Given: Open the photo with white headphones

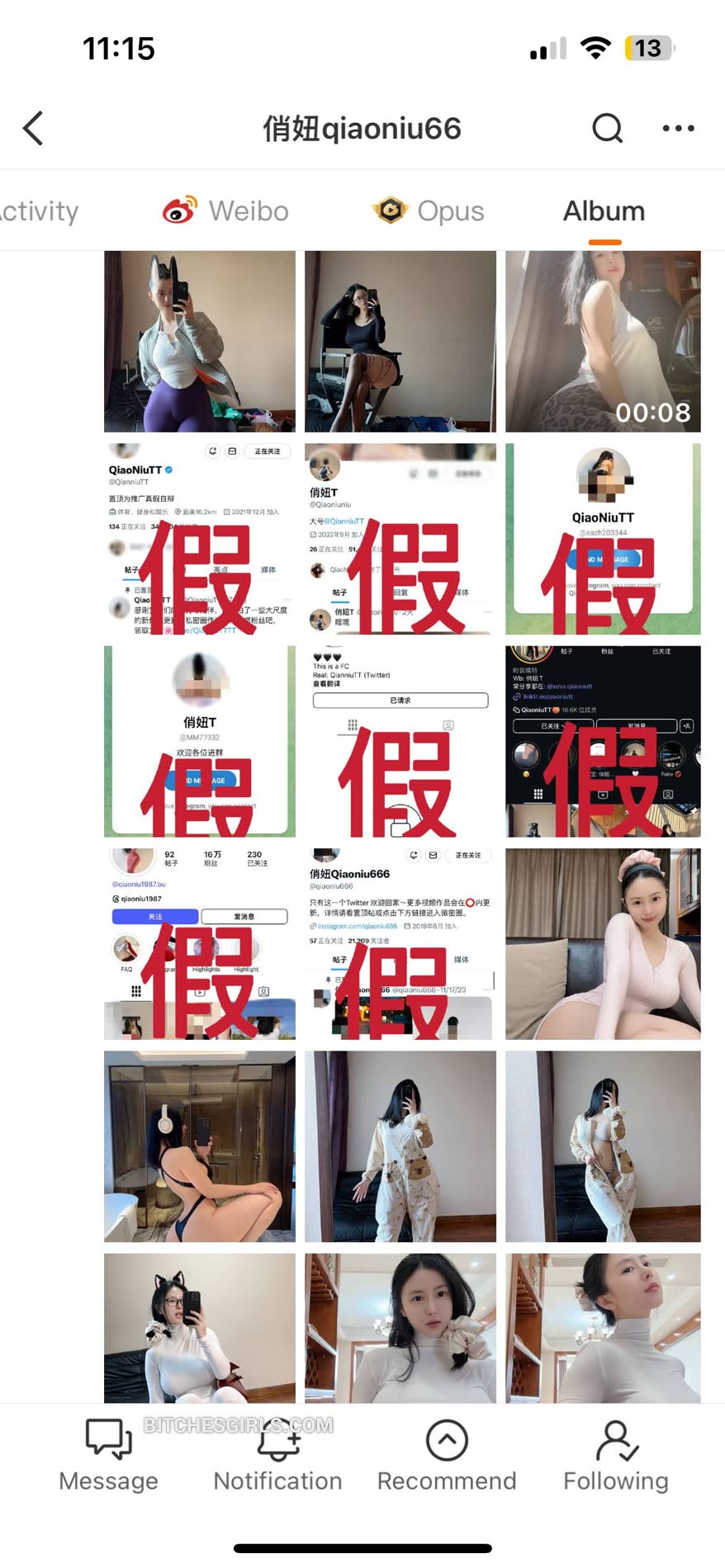Looking at the screenshot, I should click(x=200, y=1145).
